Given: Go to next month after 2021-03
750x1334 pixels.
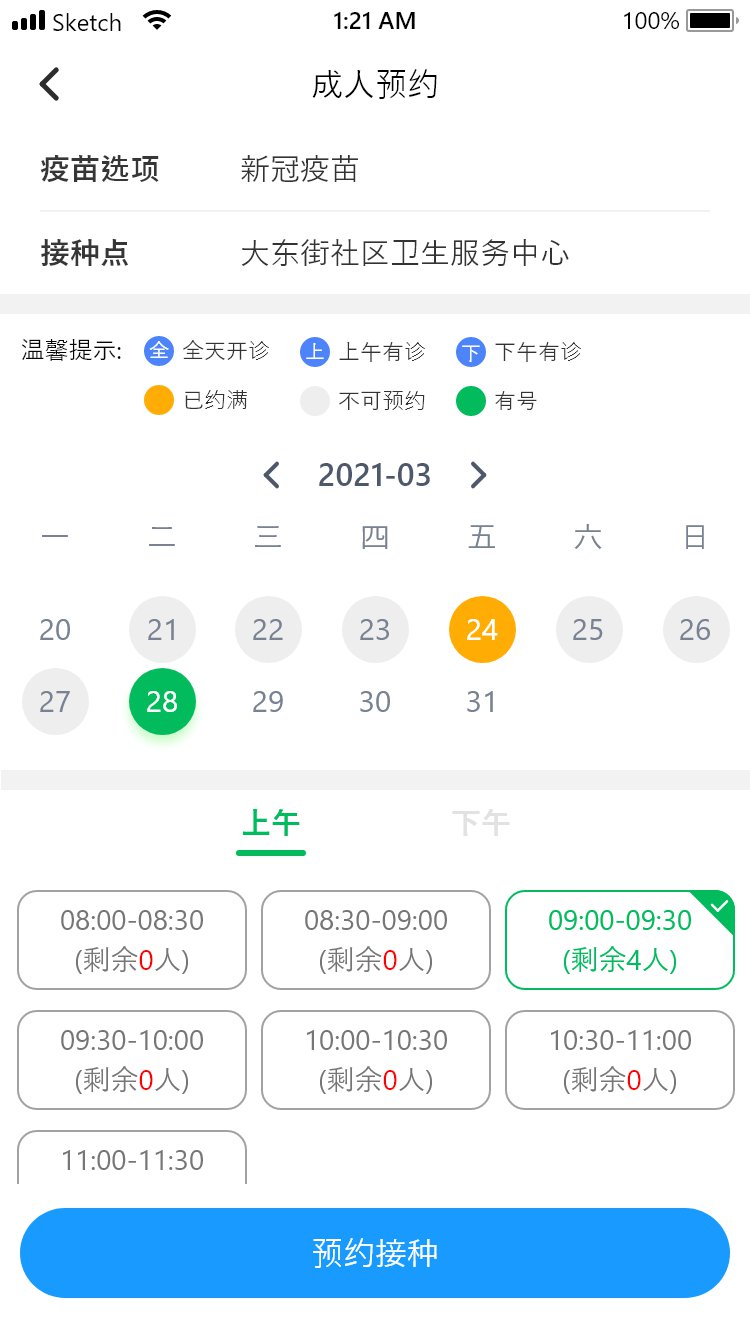Looking at the screenshot, I should coord(478,475).
